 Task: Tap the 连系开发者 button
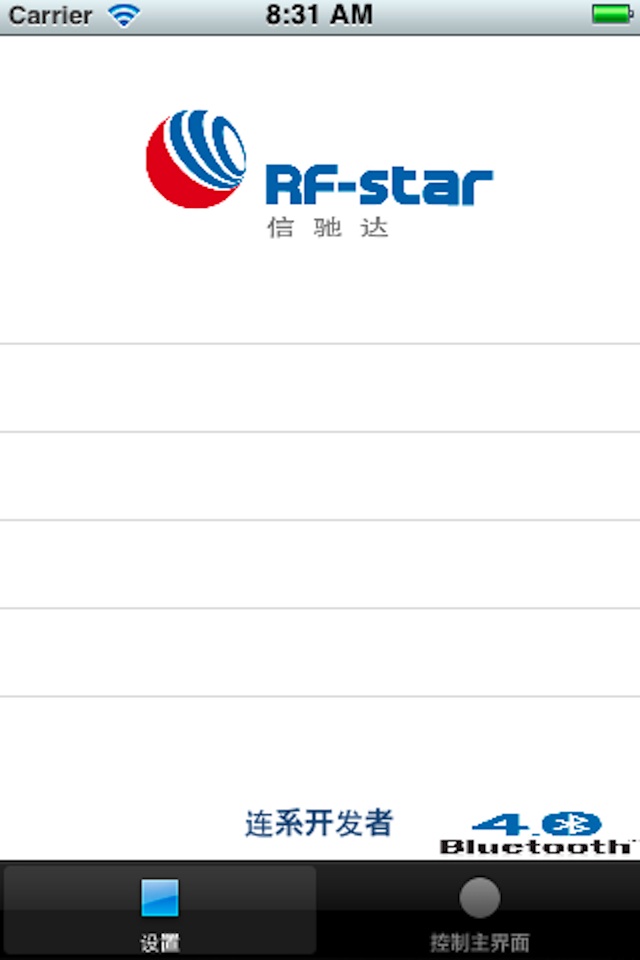pyautogui.click(x=319, y=823)
